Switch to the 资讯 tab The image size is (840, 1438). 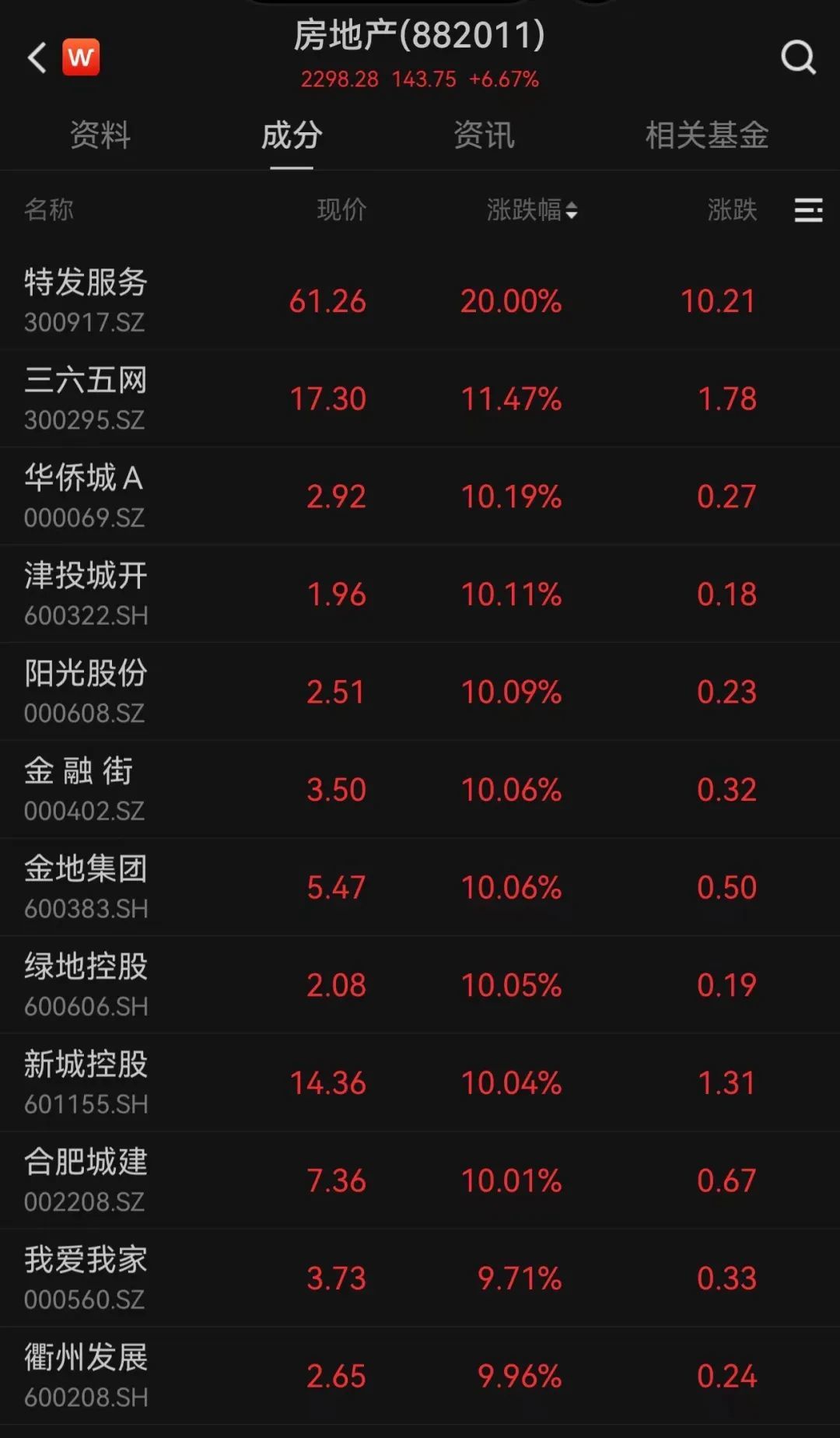pos(484,135)
